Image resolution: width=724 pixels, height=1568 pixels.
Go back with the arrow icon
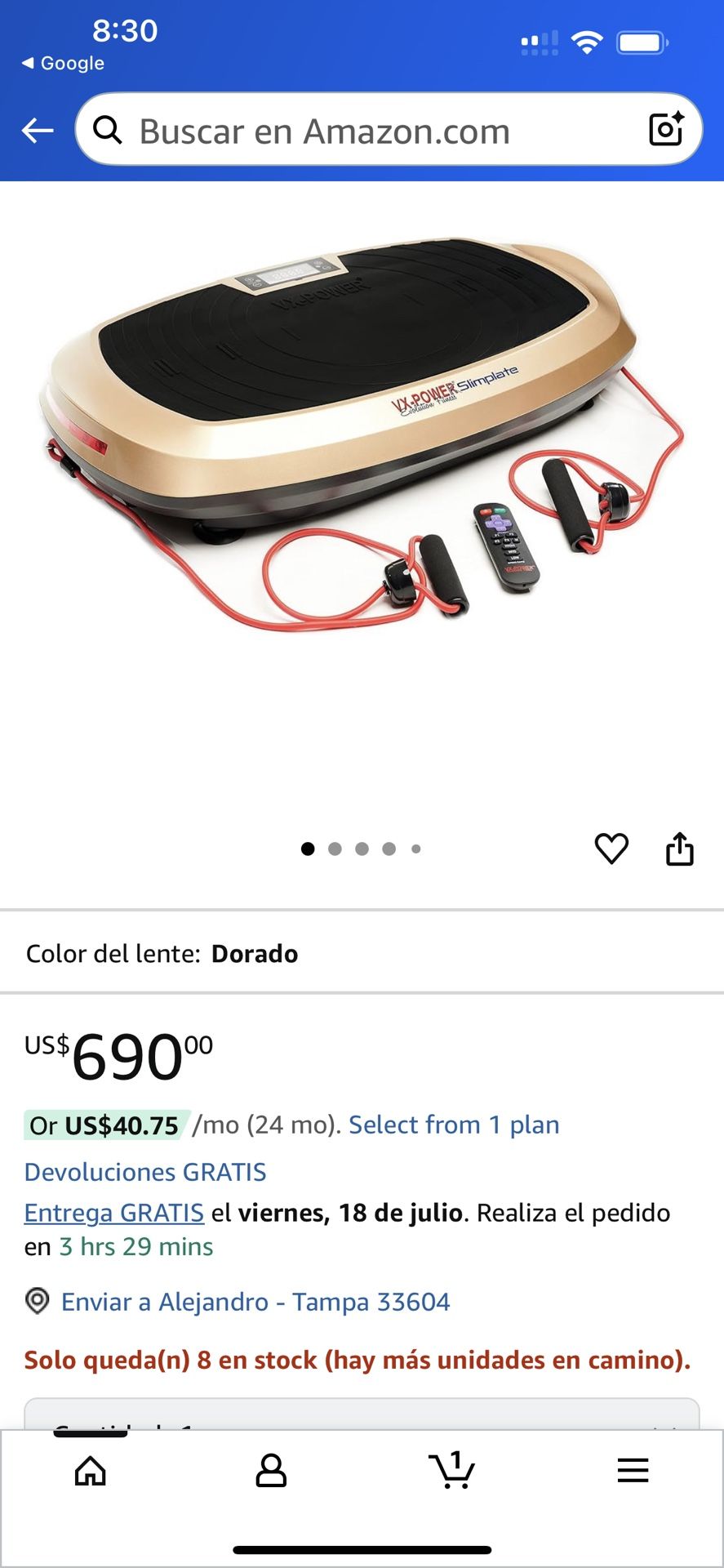(x=38, y=130)
